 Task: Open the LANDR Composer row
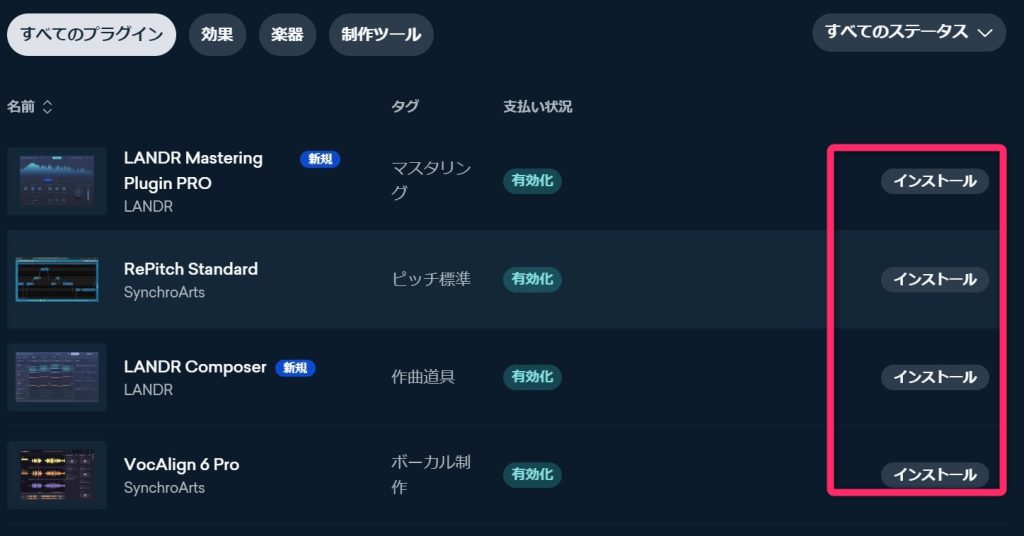(x=195, y=367)
